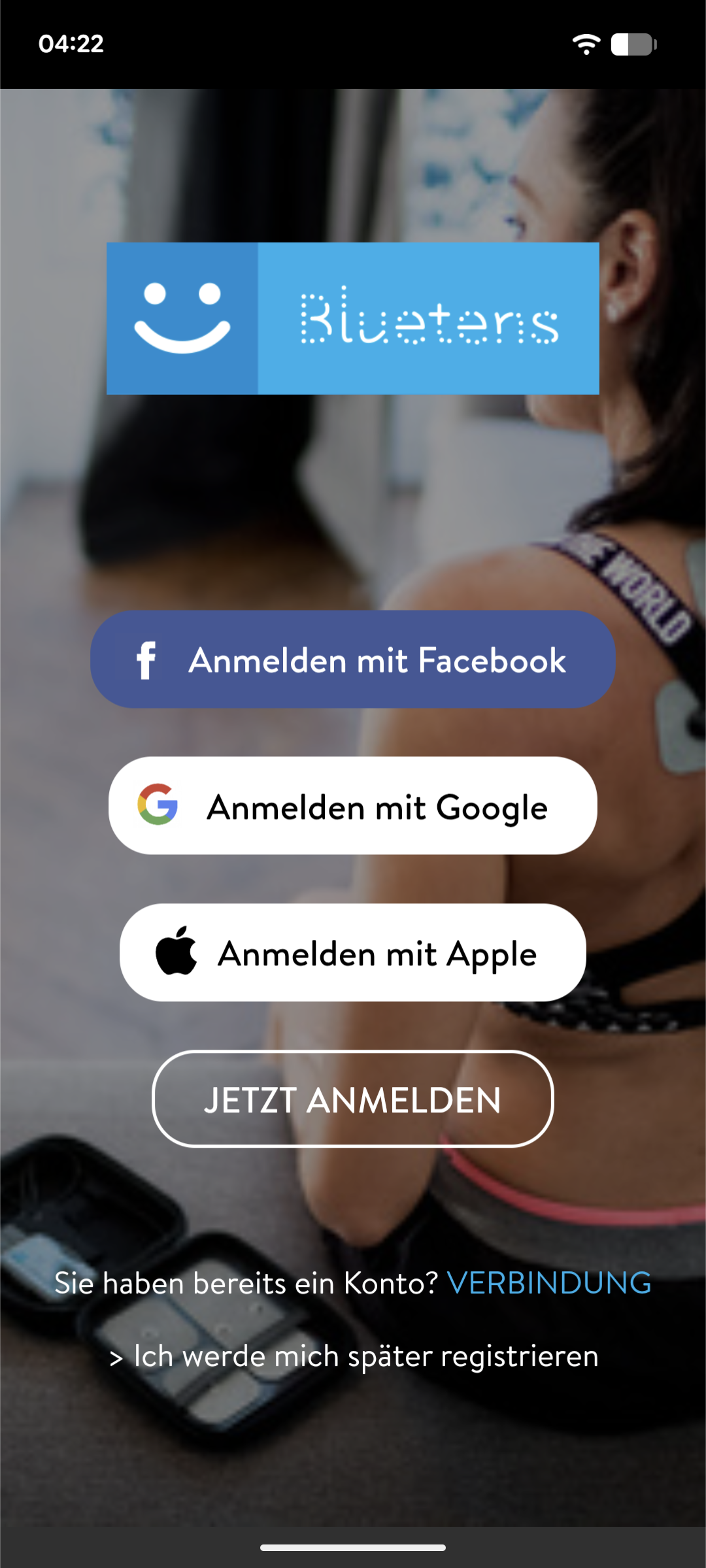
Task: Click the darker blue logo square
Action: tap(182, 318)
